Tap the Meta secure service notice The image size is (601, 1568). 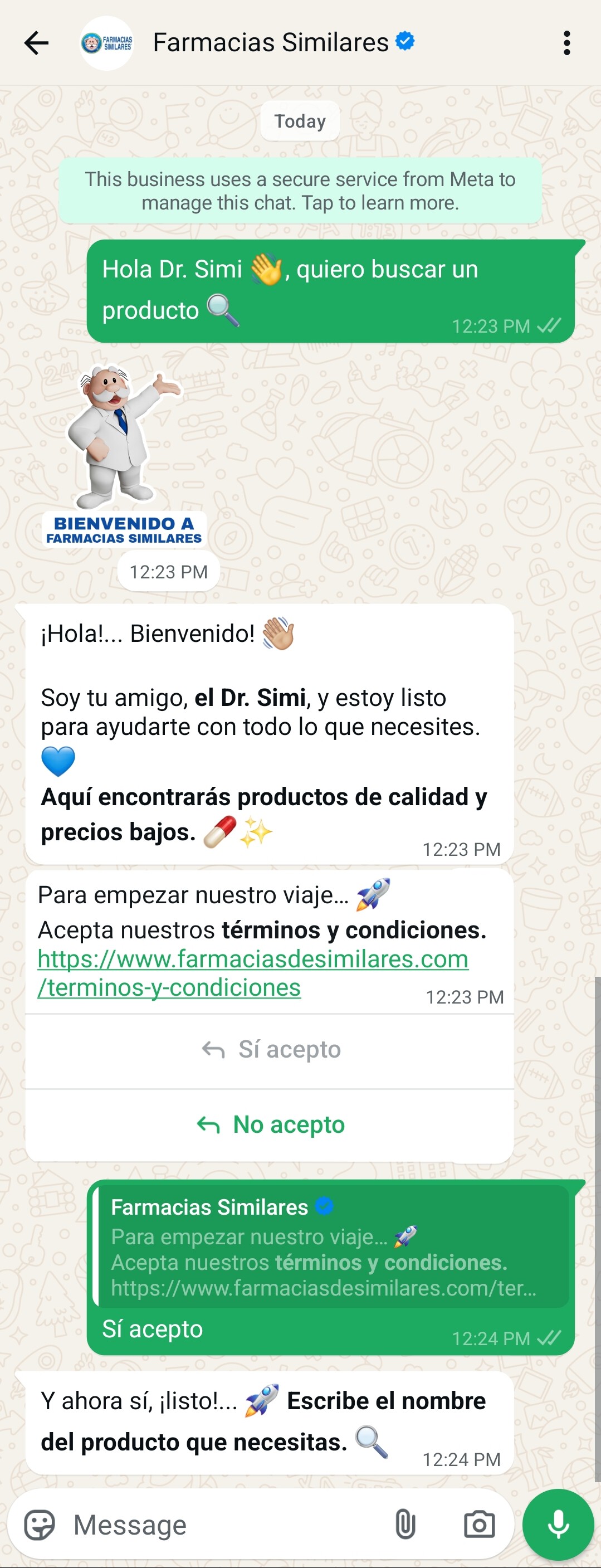(300, 191)
